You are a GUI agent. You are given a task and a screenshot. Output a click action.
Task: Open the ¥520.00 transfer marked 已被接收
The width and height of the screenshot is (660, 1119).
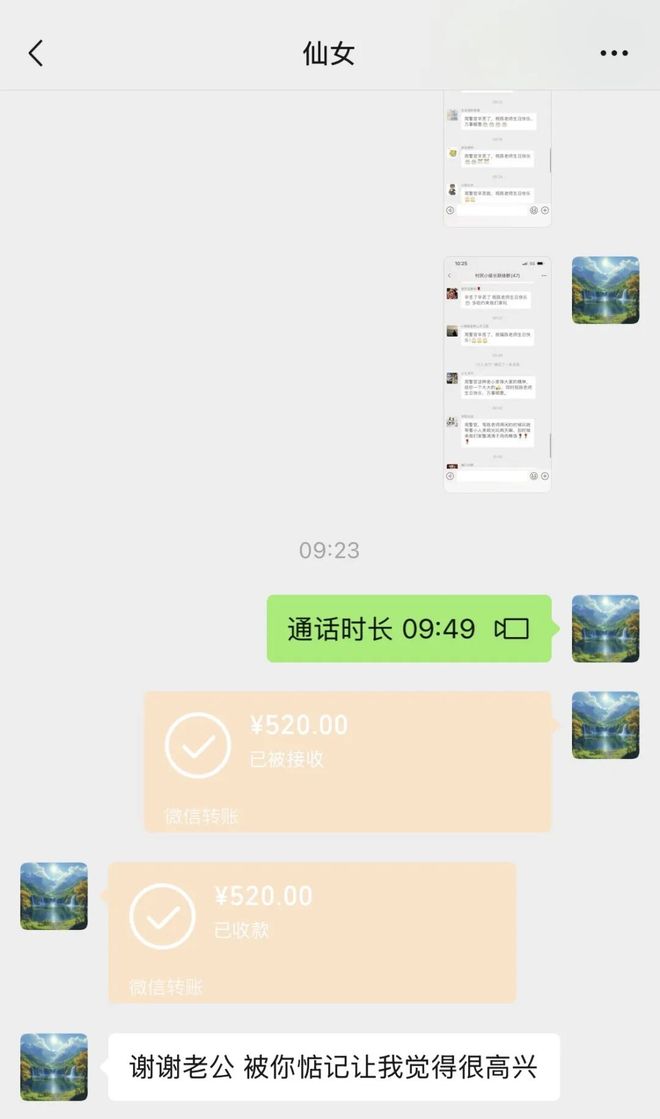(347, 761)
